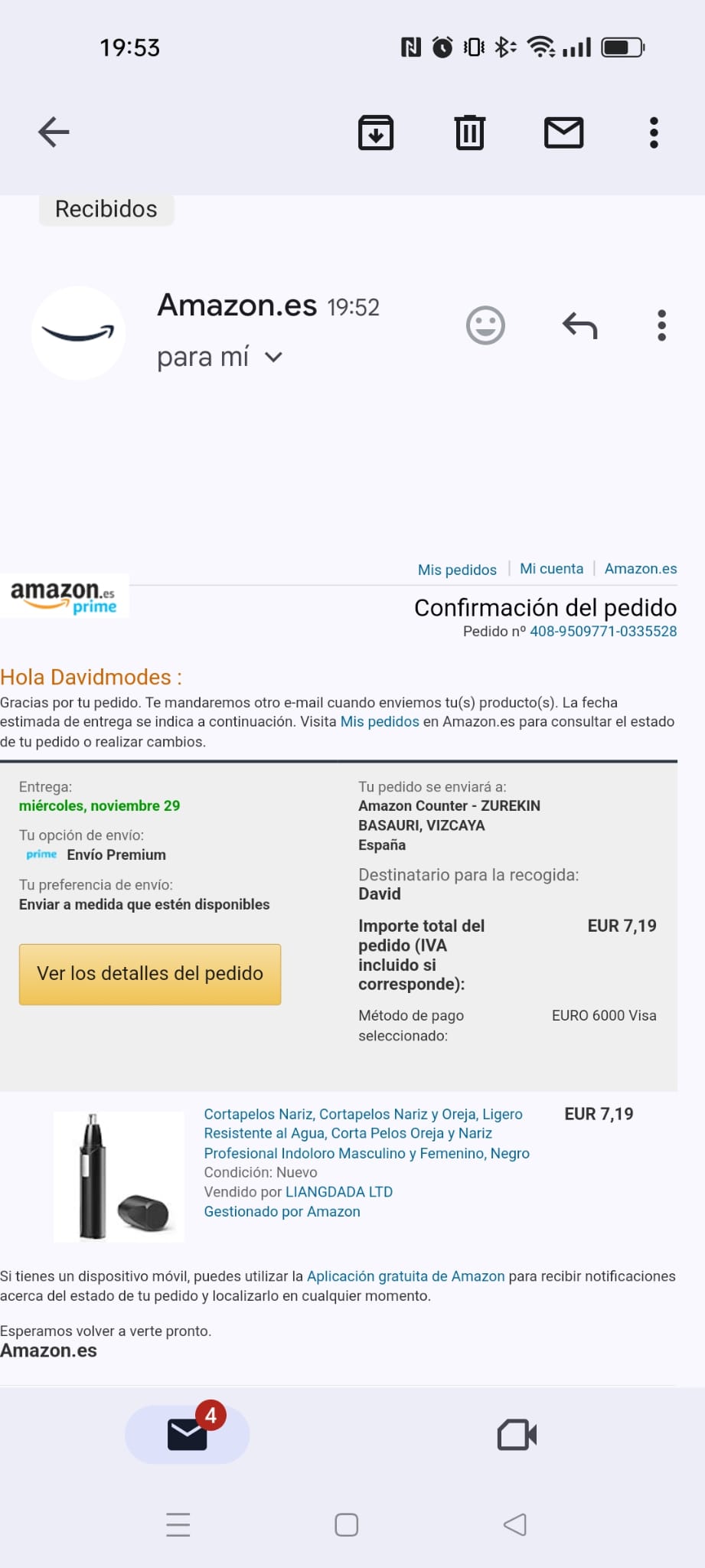Tap the Recibidos label chip
This screenshot has height=1568, width=705.
point(106,209)
